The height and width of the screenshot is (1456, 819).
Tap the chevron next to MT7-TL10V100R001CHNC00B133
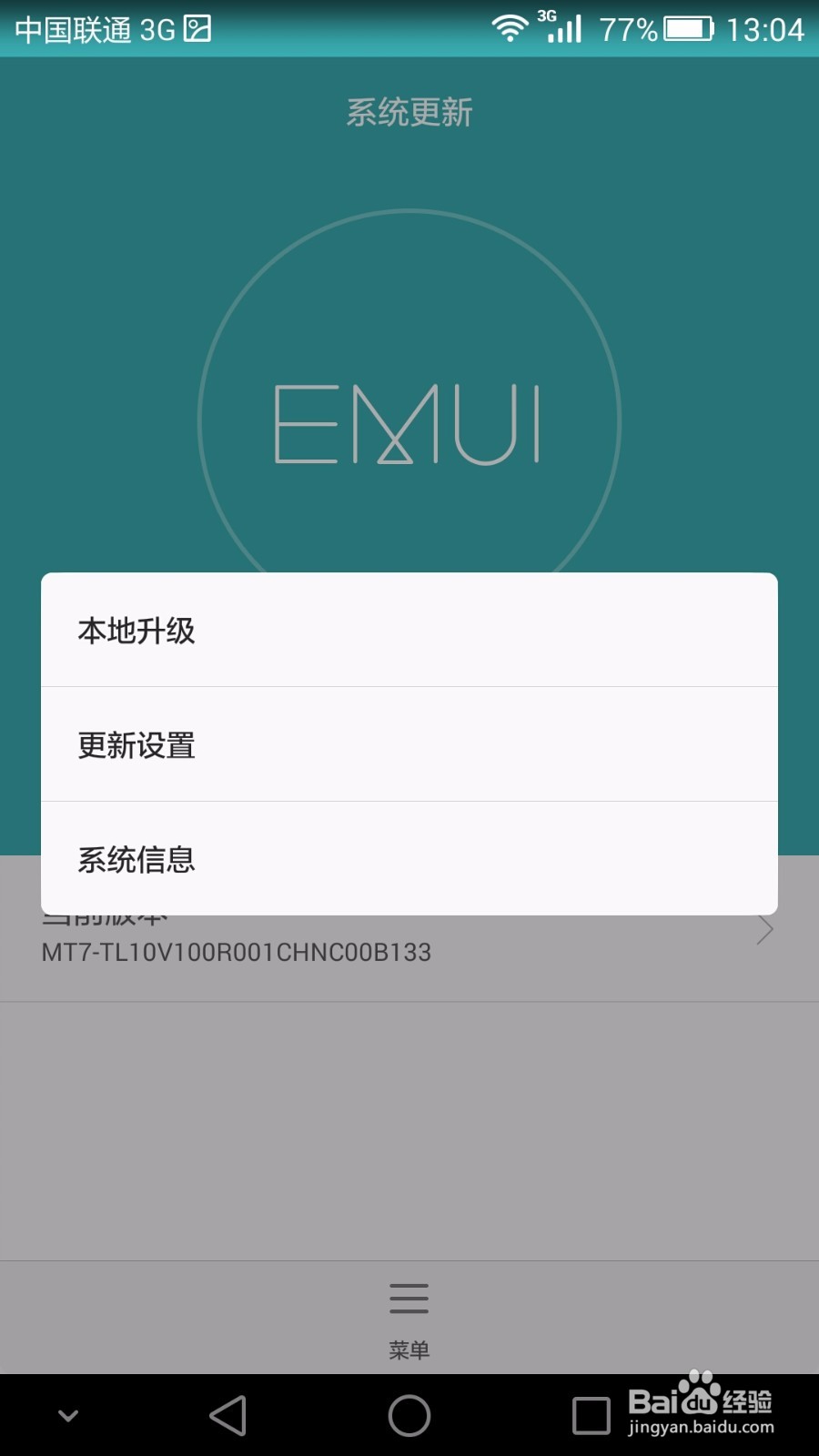pyautogui.click(x=764, y=928)
